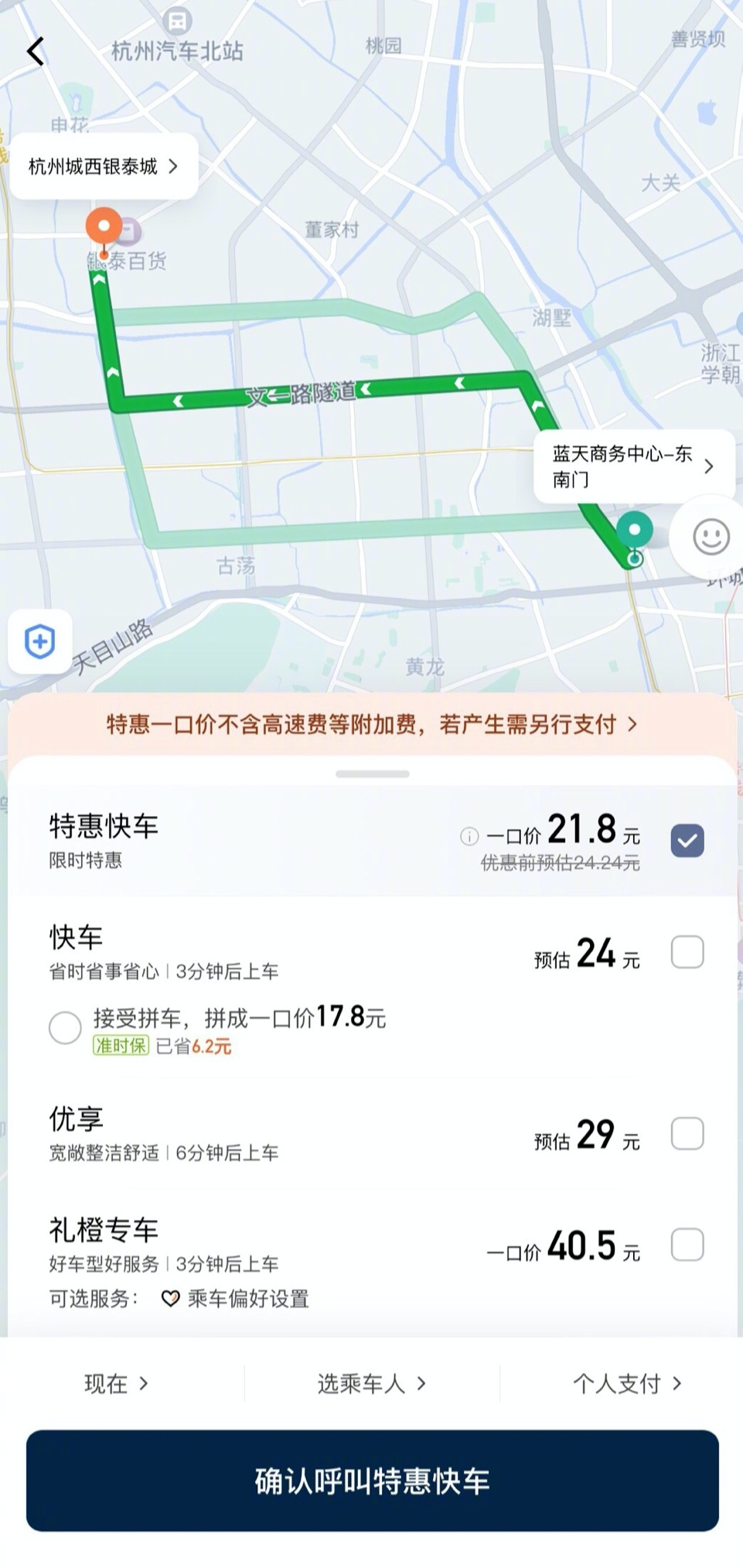Go back using the top-left arrow
Viewport: 743px width, 1568px height.
tap(36, 51)
